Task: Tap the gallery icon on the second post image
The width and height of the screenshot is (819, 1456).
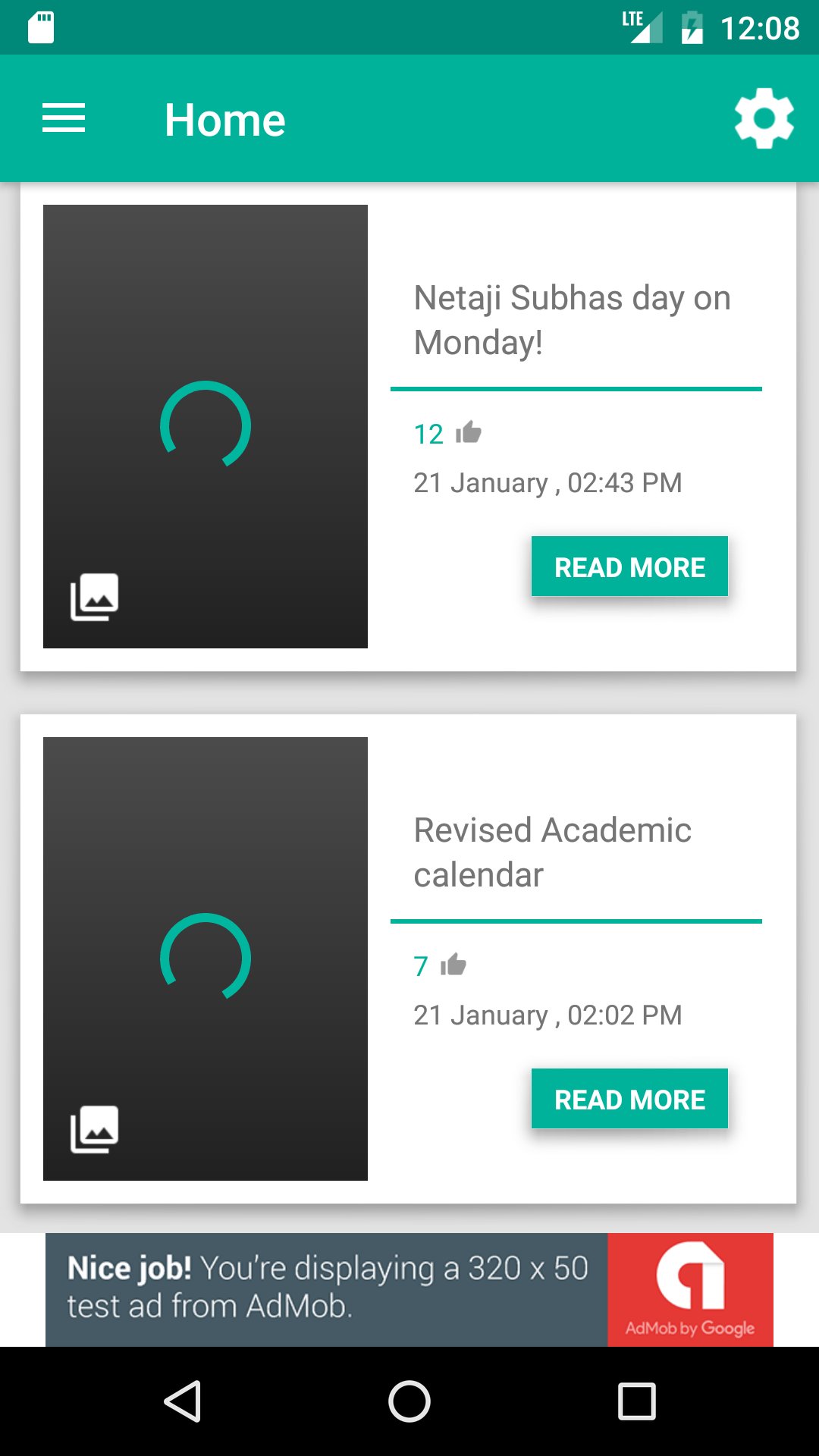Action: (x=95, y=1130)
